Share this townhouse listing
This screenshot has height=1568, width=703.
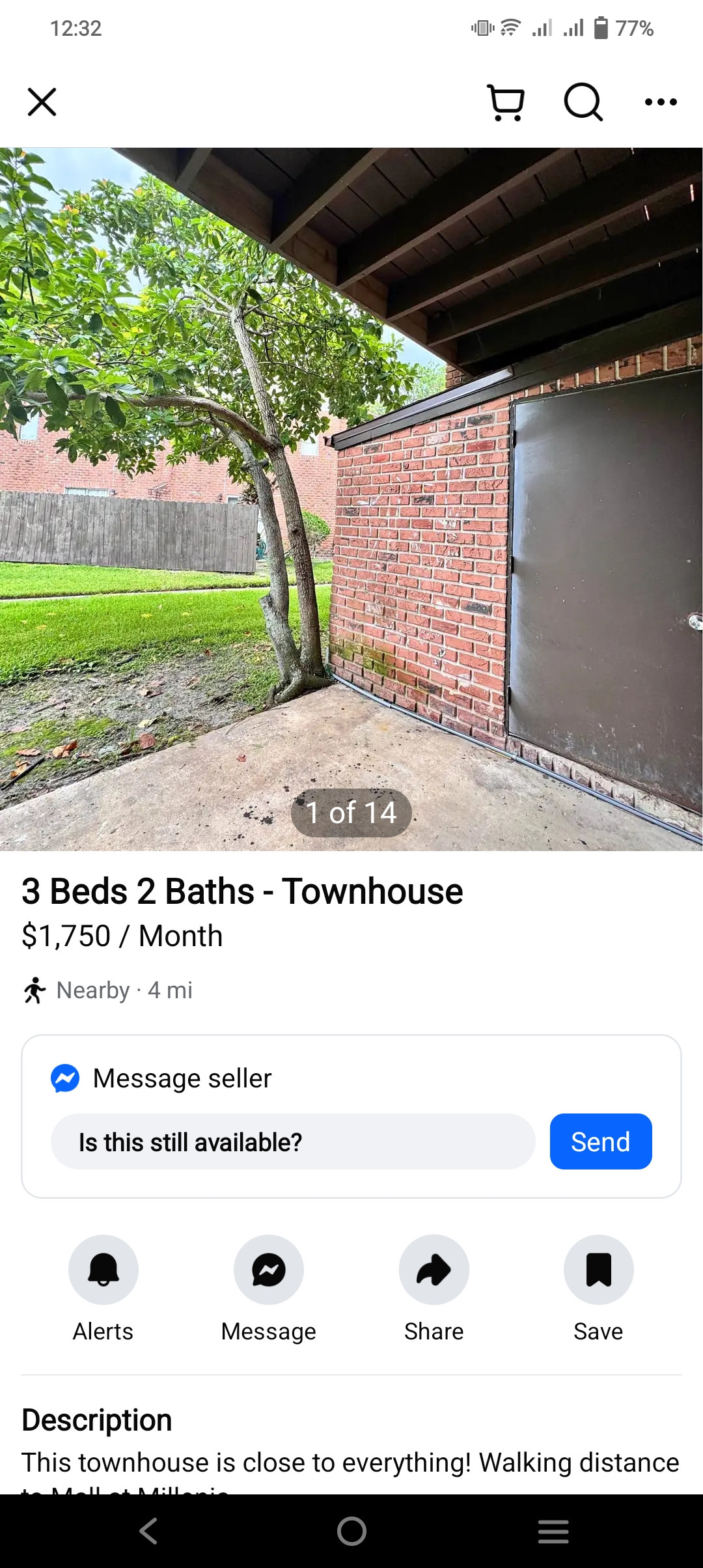(x=434, y=1270)
